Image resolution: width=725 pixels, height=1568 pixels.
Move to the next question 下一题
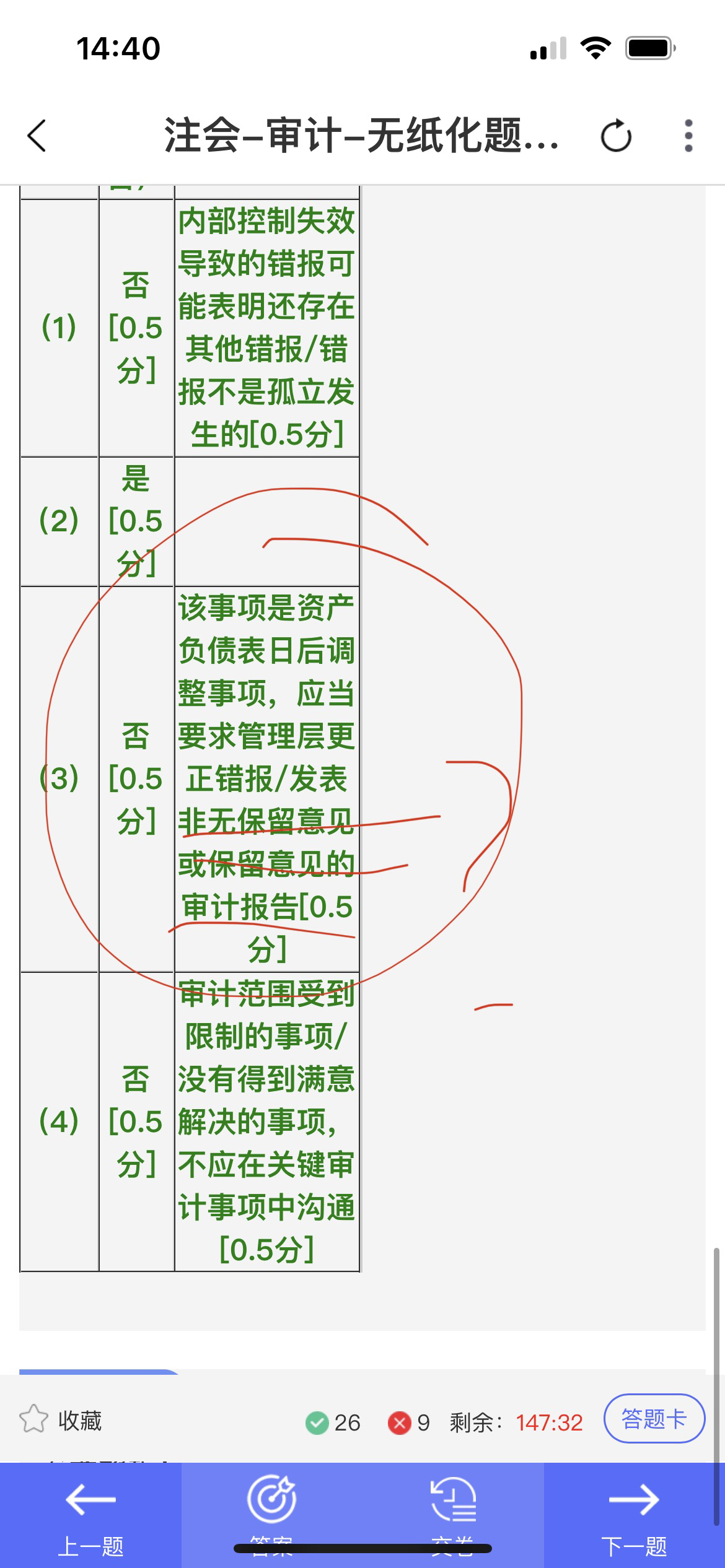pyautogui.click(x=634, y=1515)
